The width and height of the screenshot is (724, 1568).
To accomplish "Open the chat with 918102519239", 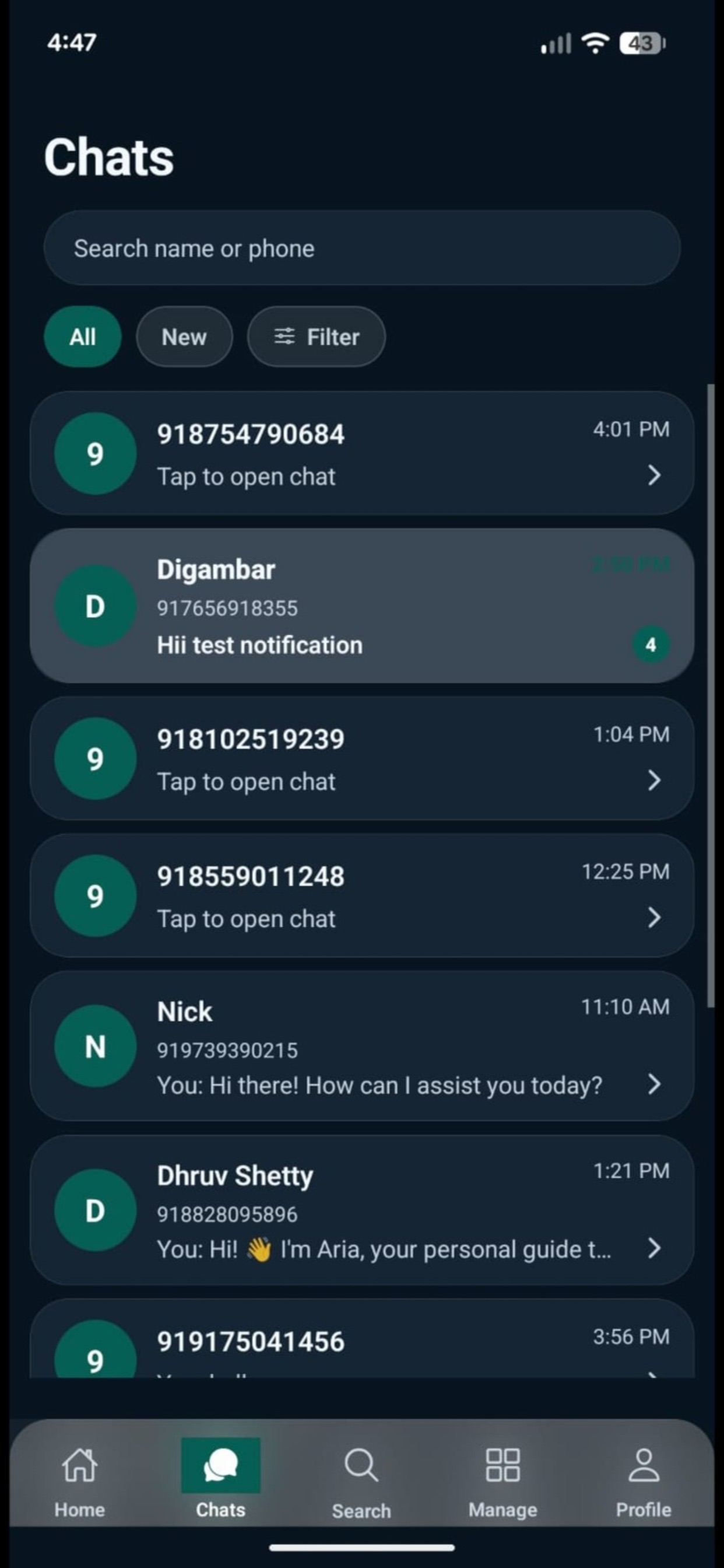I will click(361, 758).
